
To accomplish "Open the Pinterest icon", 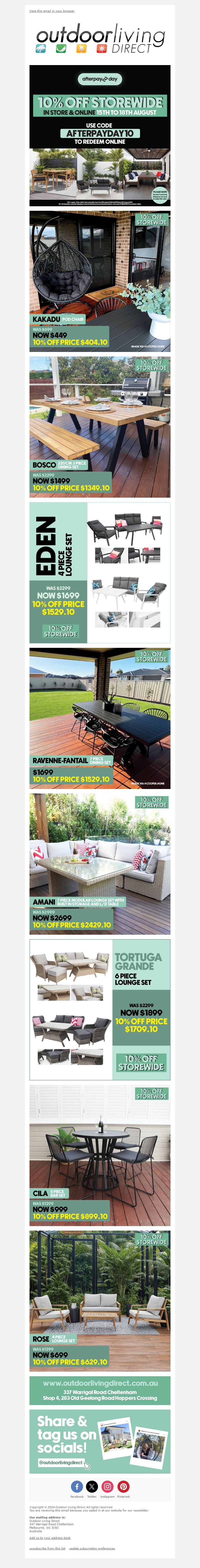I will point(123,1486).
